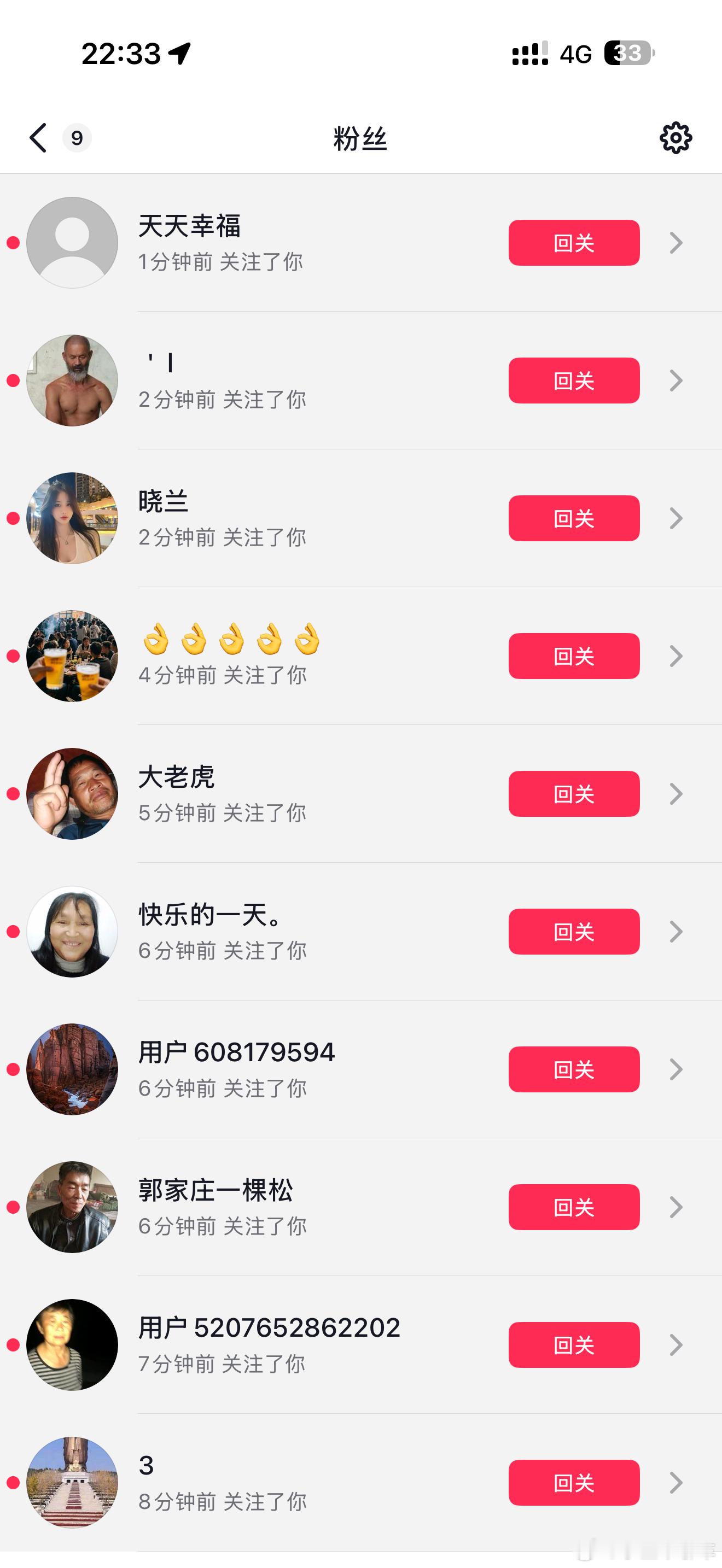The height and width of the screenshot is (1568, 722).
Task: Open the fans list settings gear
Action: (676, 138)
